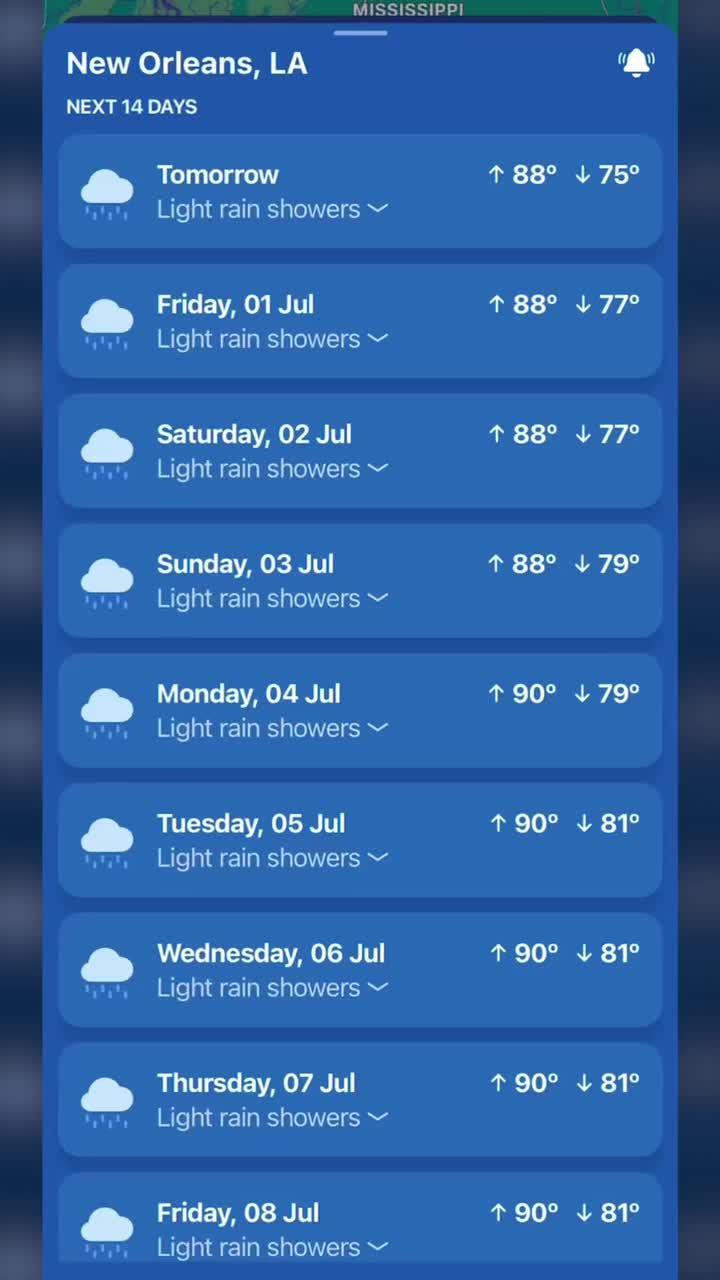This screenshot has width=720, height=1280.
Task: Tap the MISSISSIPPI map label behind the sheet
Action: coord(407,11)
